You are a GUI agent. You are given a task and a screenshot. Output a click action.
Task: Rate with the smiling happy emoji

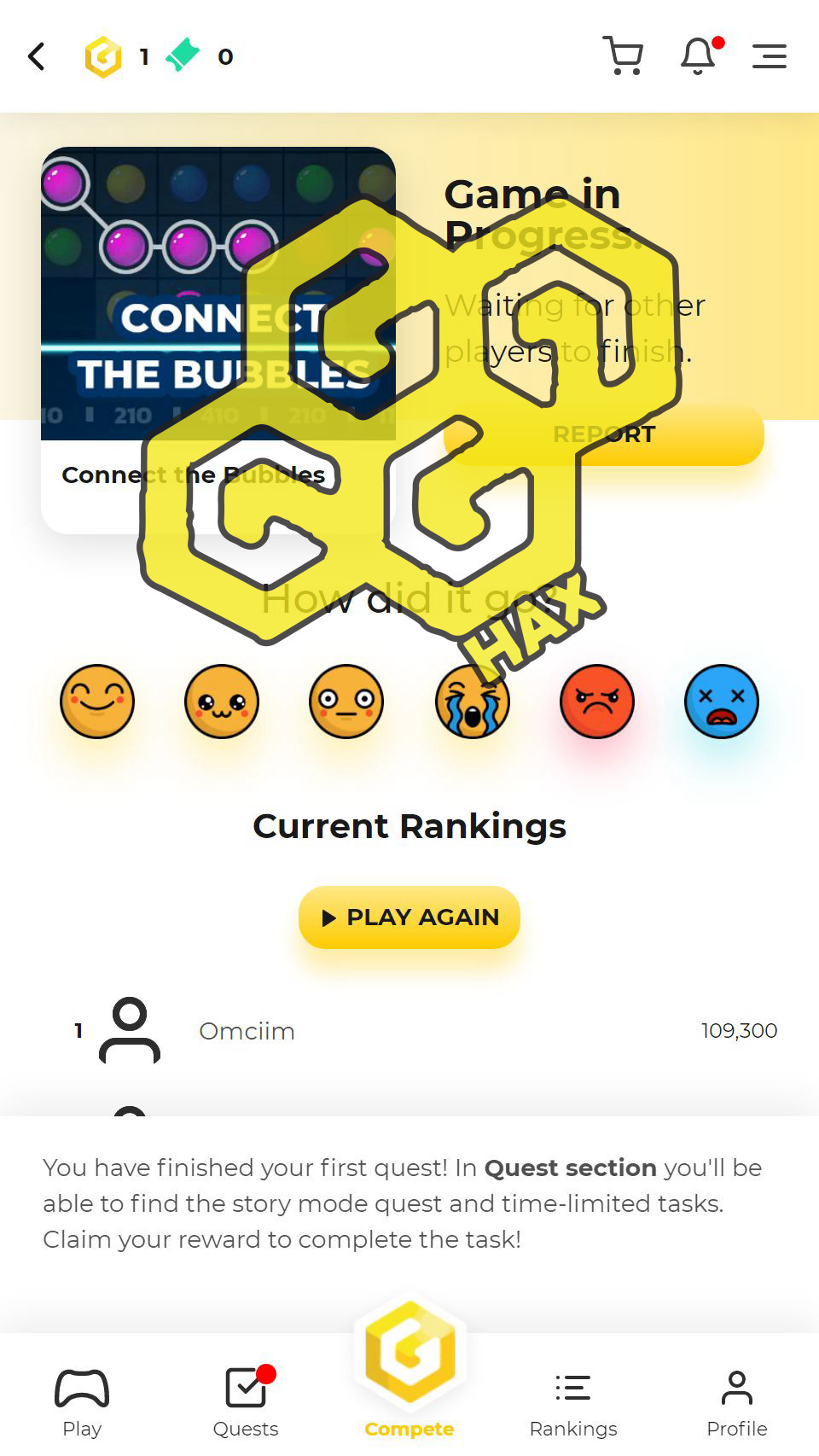click(x=97, y=702)
